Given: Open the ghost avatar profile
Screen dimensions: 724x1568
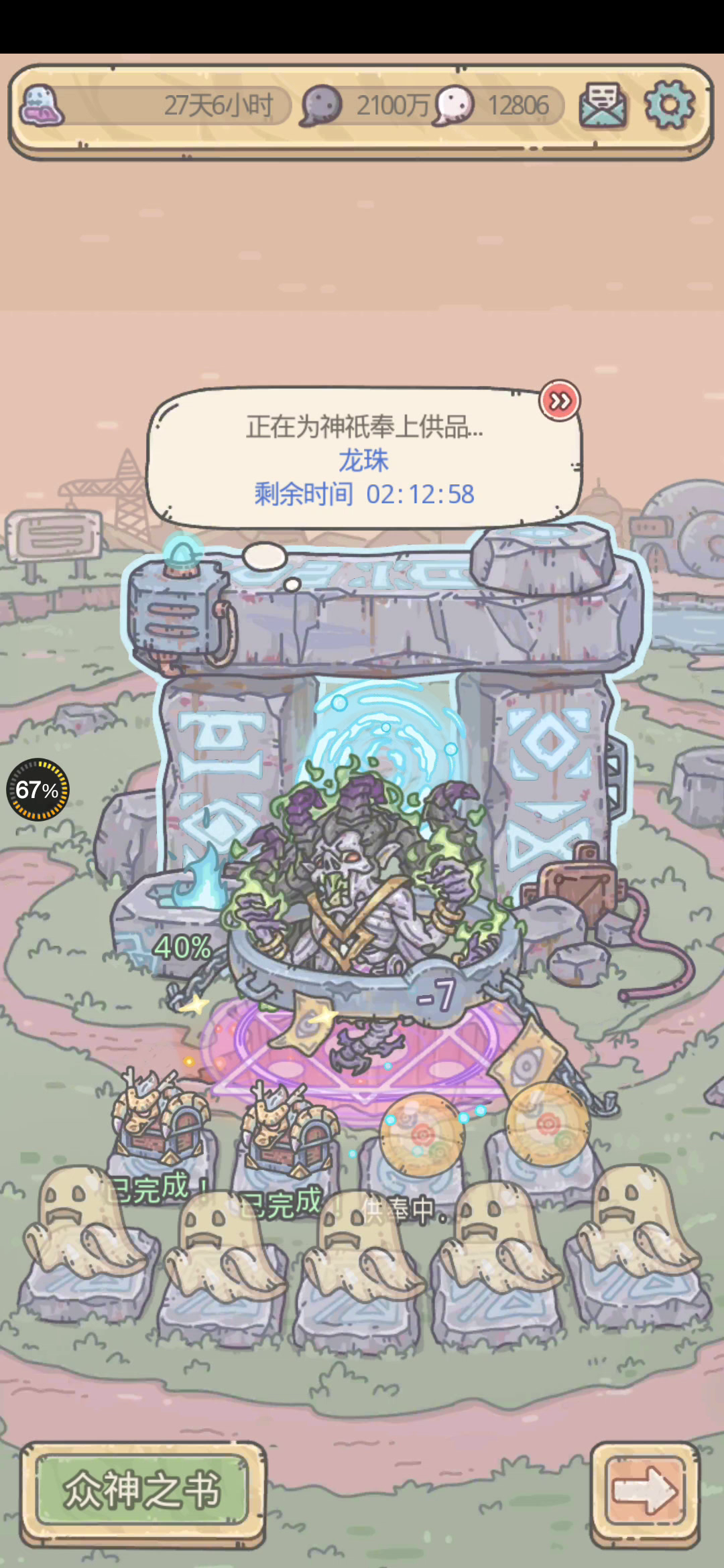Looking at the screenshot, I should pos(42,106).
